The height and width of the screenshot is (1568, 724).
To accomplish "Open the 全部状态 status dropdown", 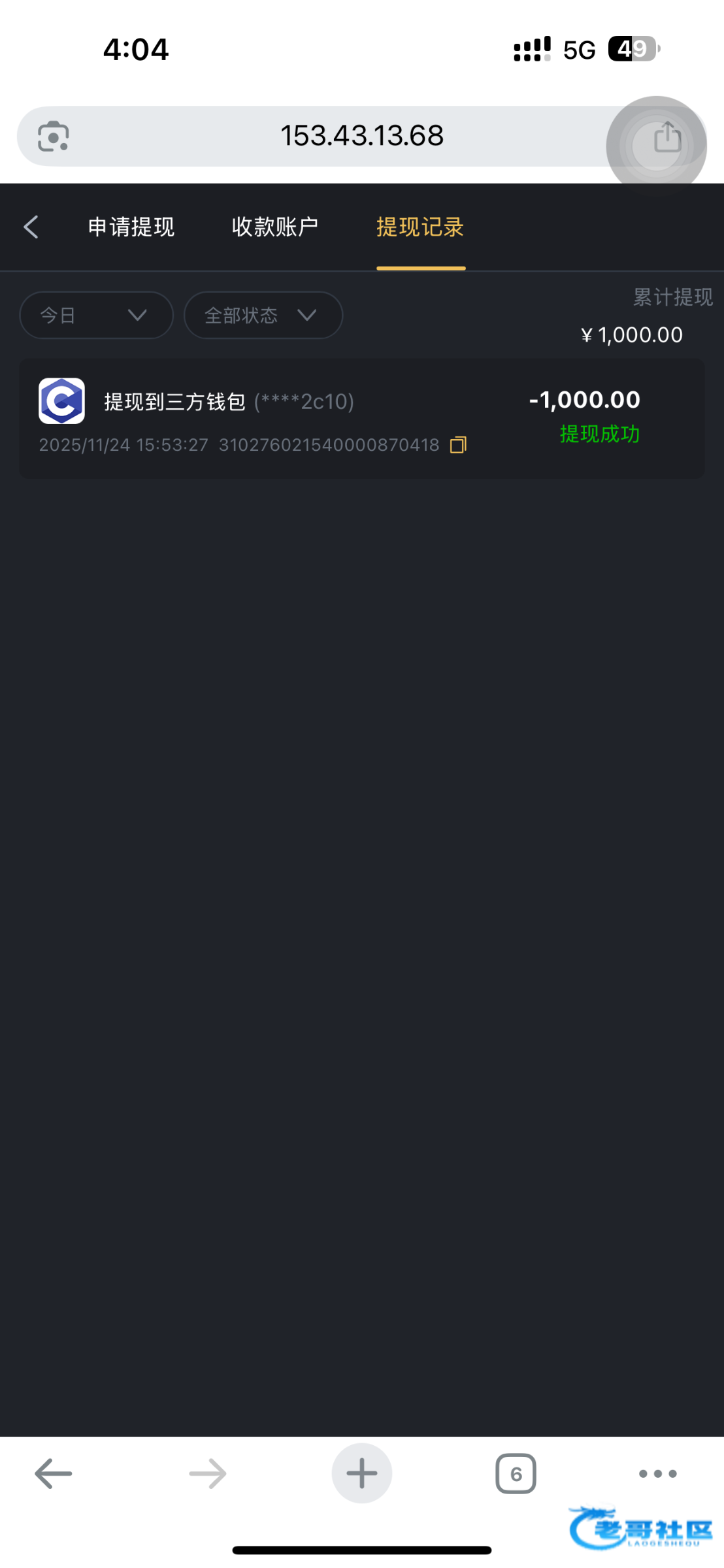I will point(263,316).
